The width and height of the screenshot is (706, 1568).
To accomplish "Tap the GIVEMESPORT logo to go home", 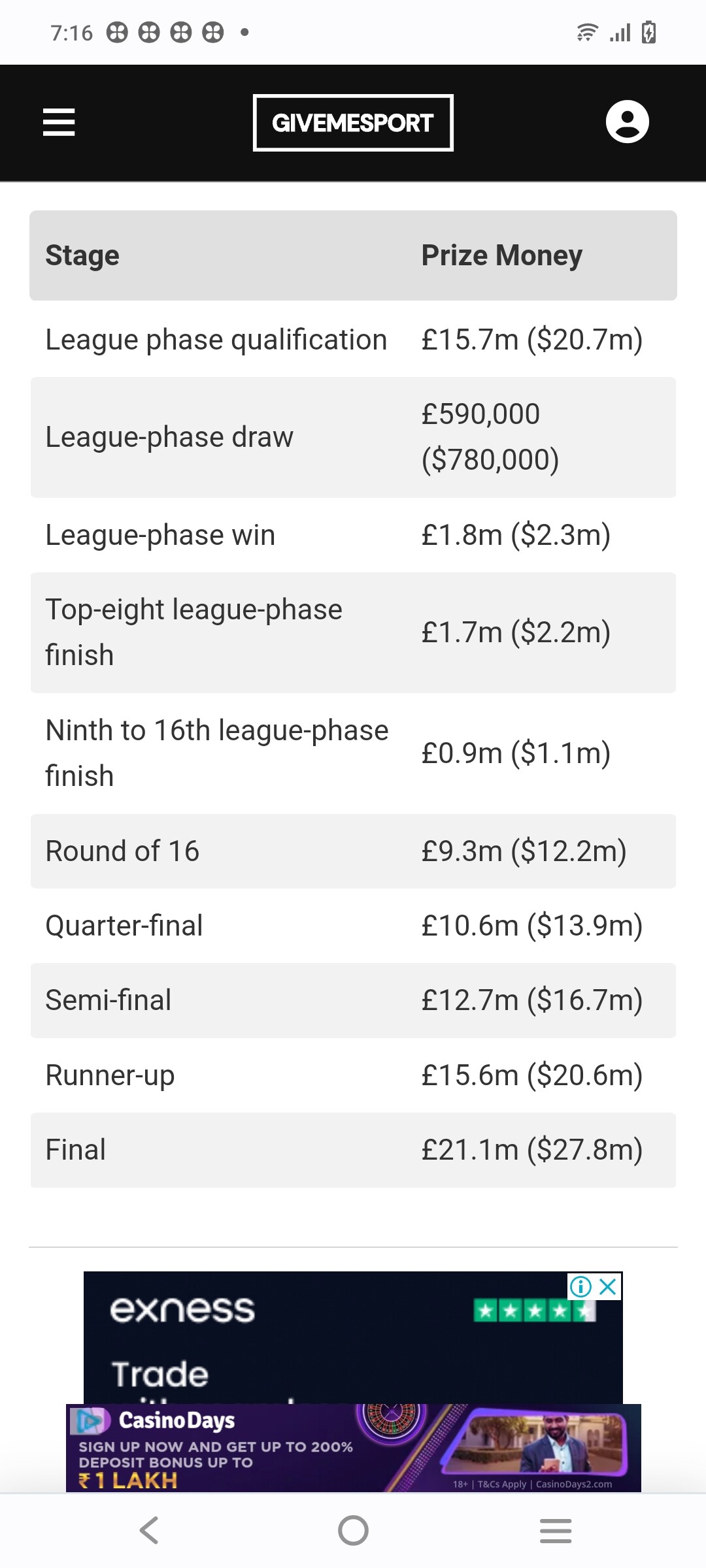I will coord(353,123).
